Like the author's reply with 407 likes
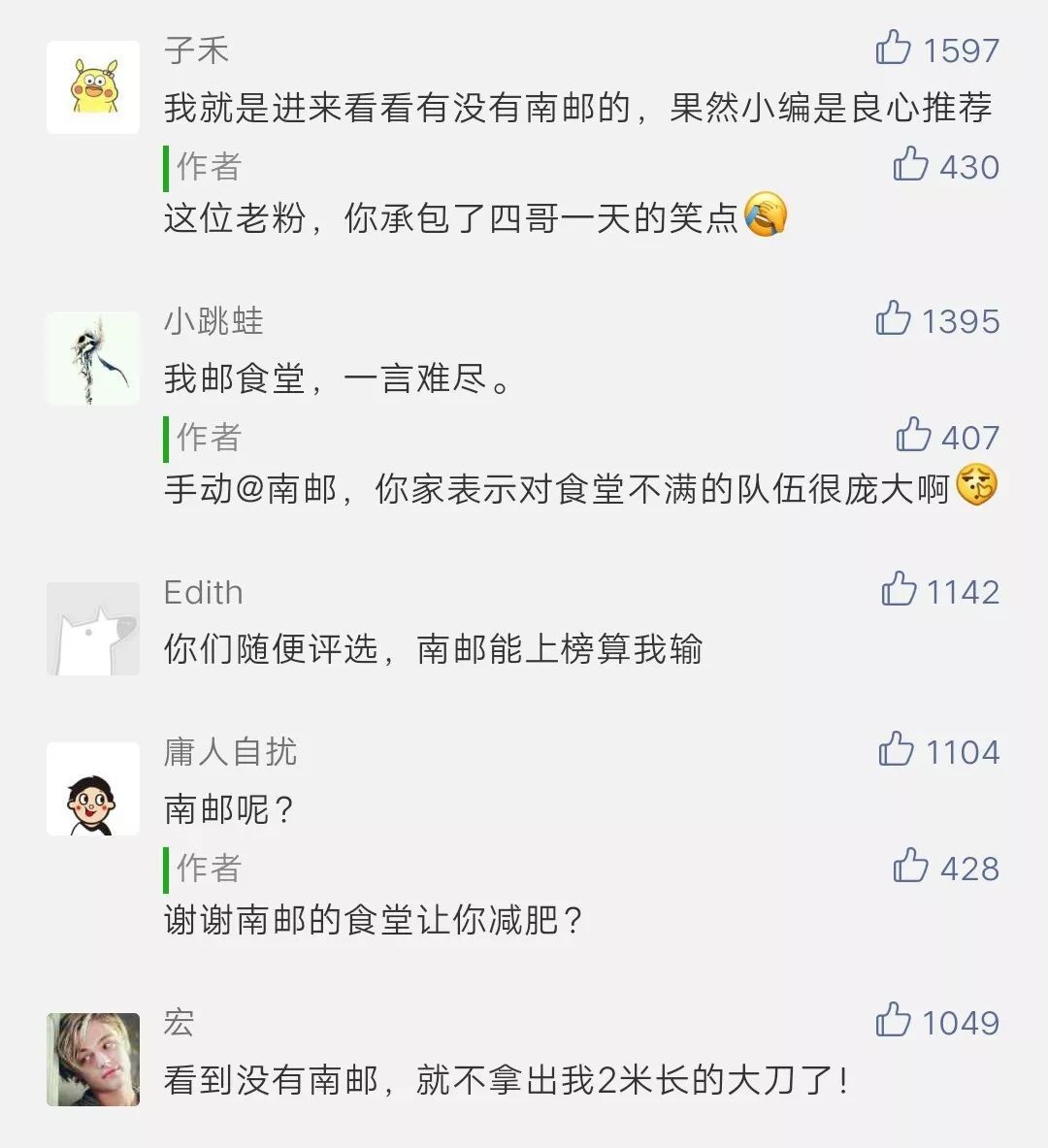 (x=913, y=435)
